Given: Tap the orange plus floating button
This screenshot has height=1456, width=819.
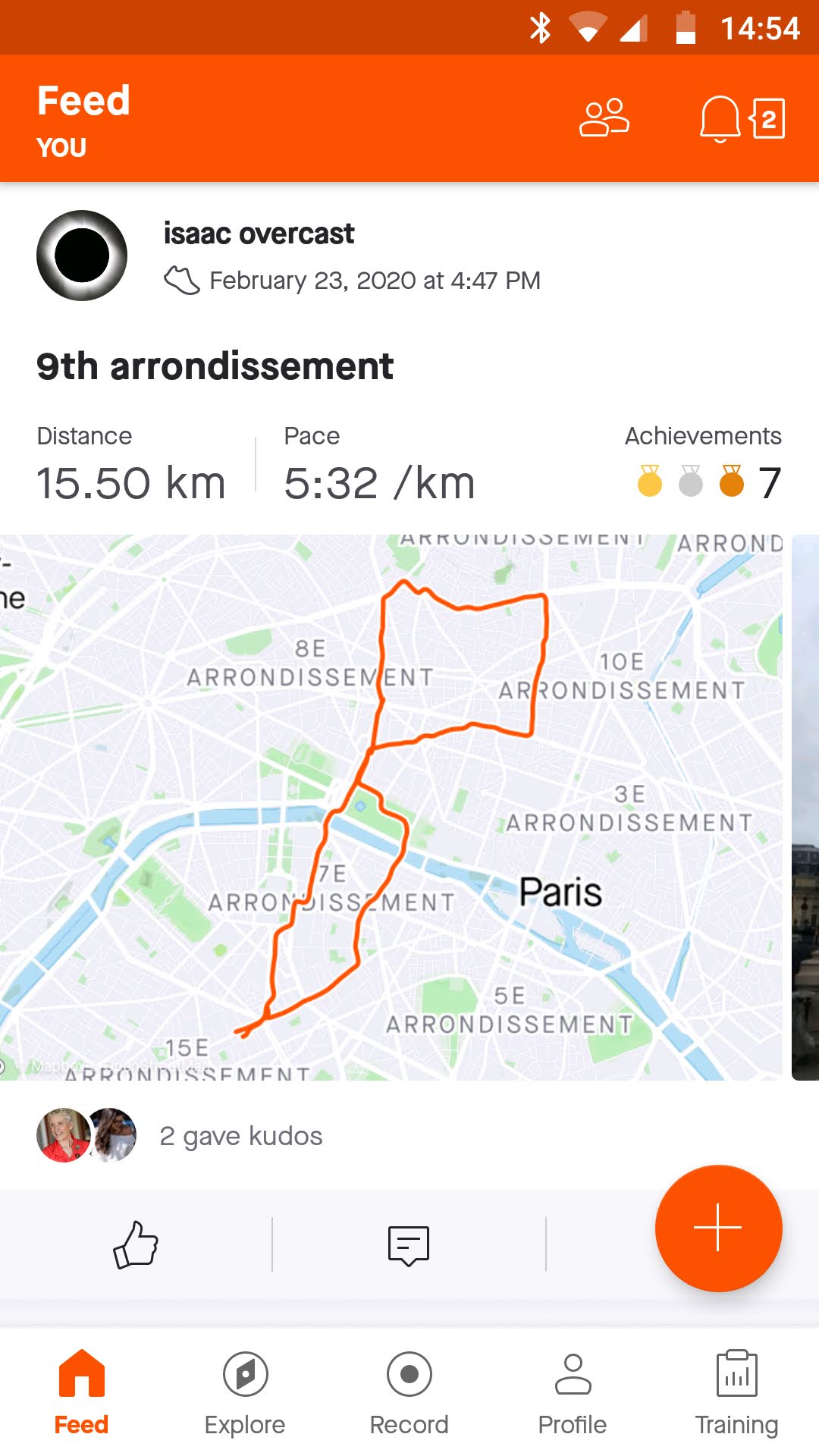Looking at the screenshot, I should (x=718, y=1228).
